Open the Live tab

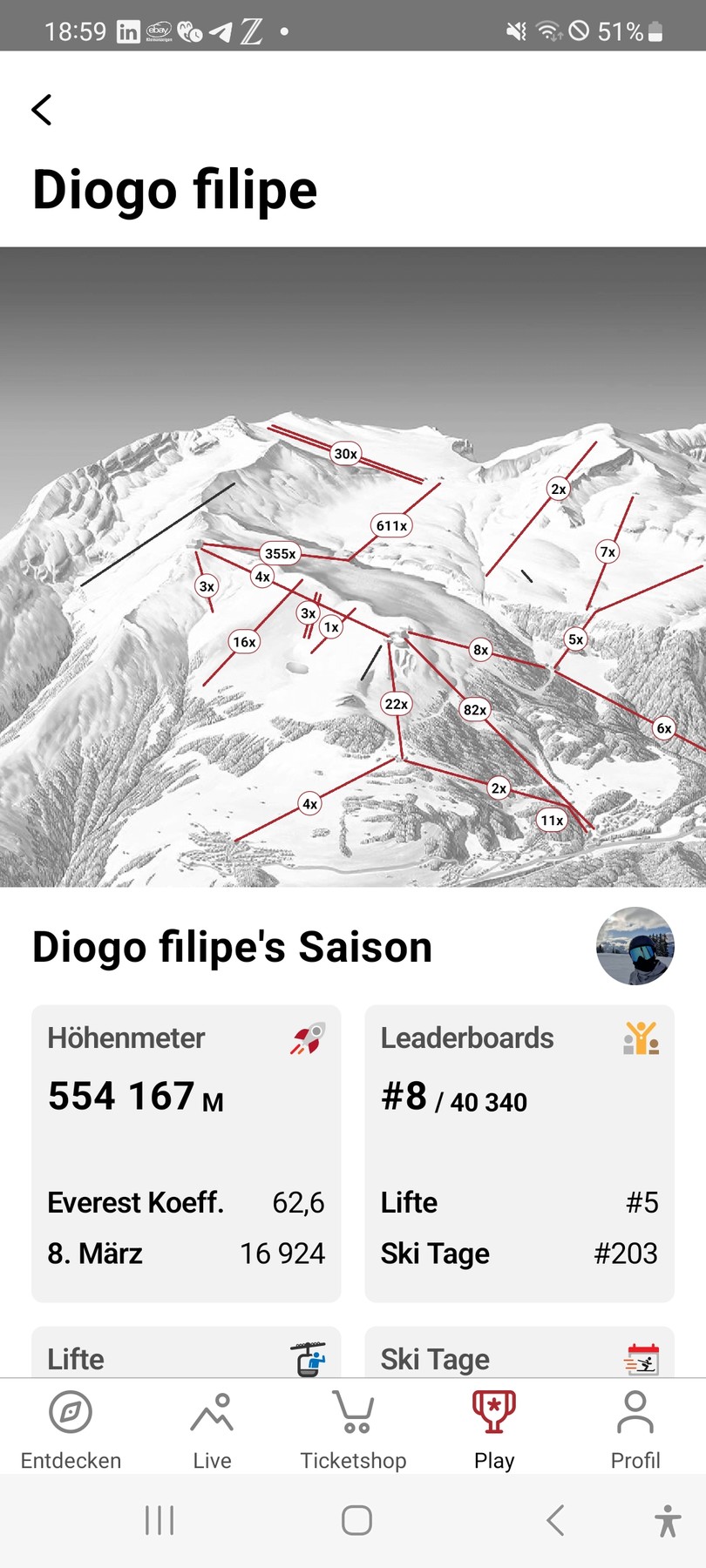pos(212,1430)
